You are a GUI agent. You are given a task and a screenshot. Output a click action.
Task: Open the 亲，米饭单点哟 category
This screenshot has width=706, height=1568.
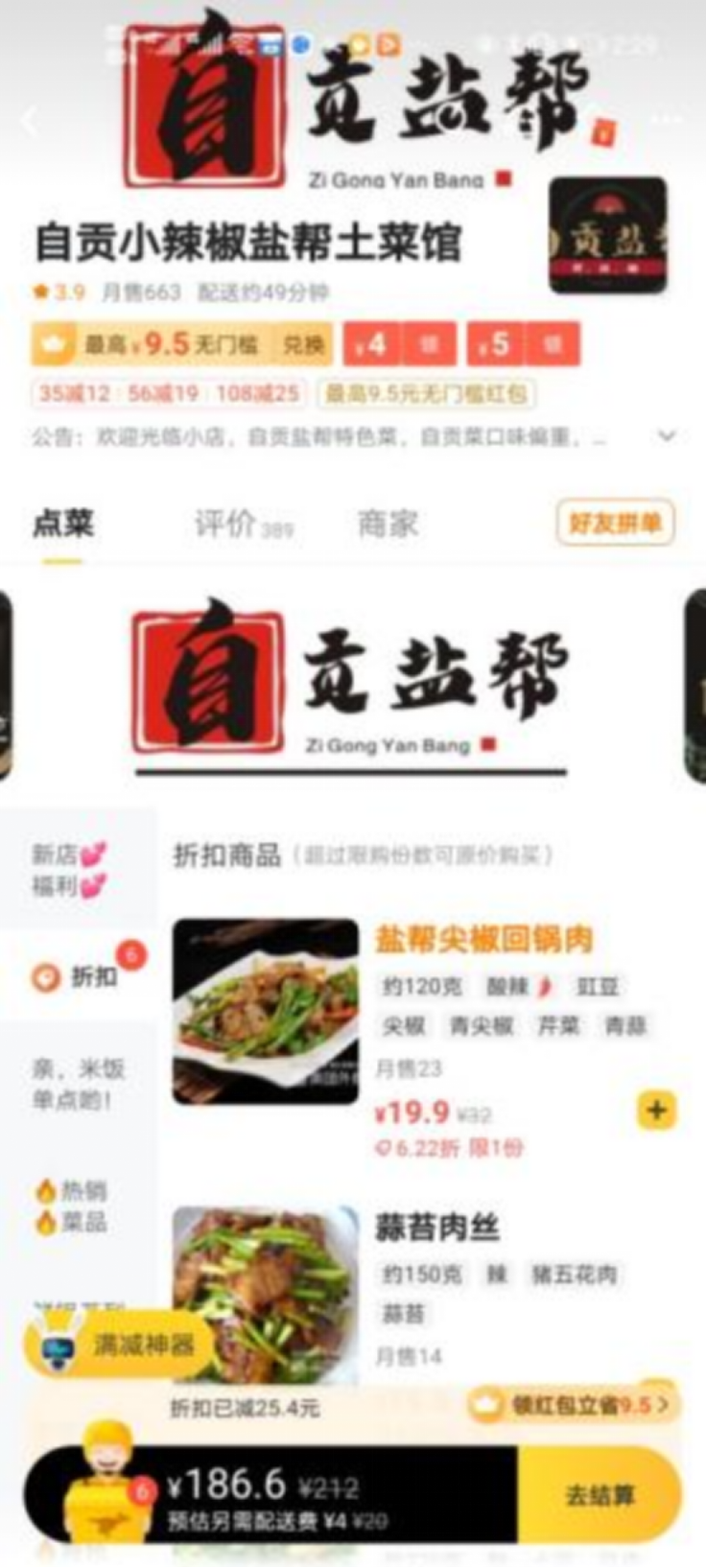click(77, 1084)
